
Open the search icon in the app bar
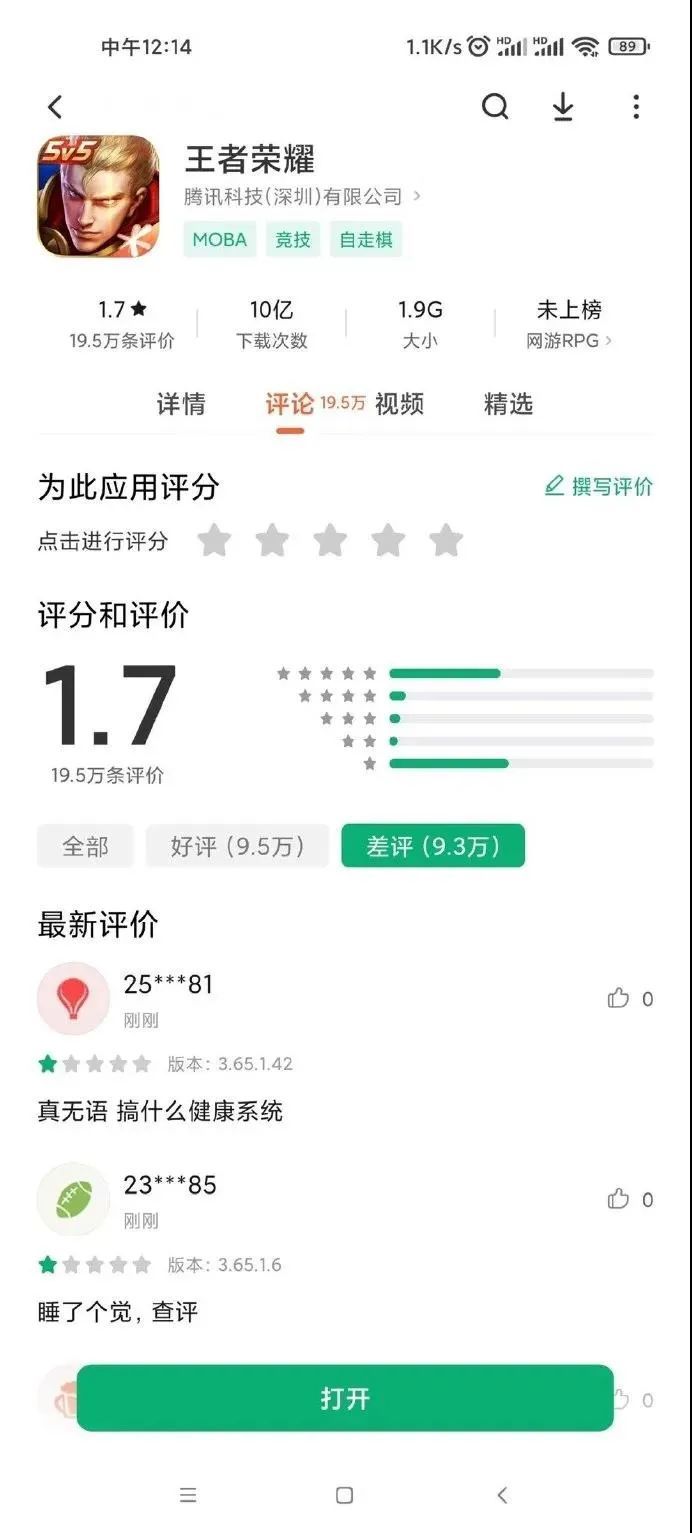pos(495,107)
